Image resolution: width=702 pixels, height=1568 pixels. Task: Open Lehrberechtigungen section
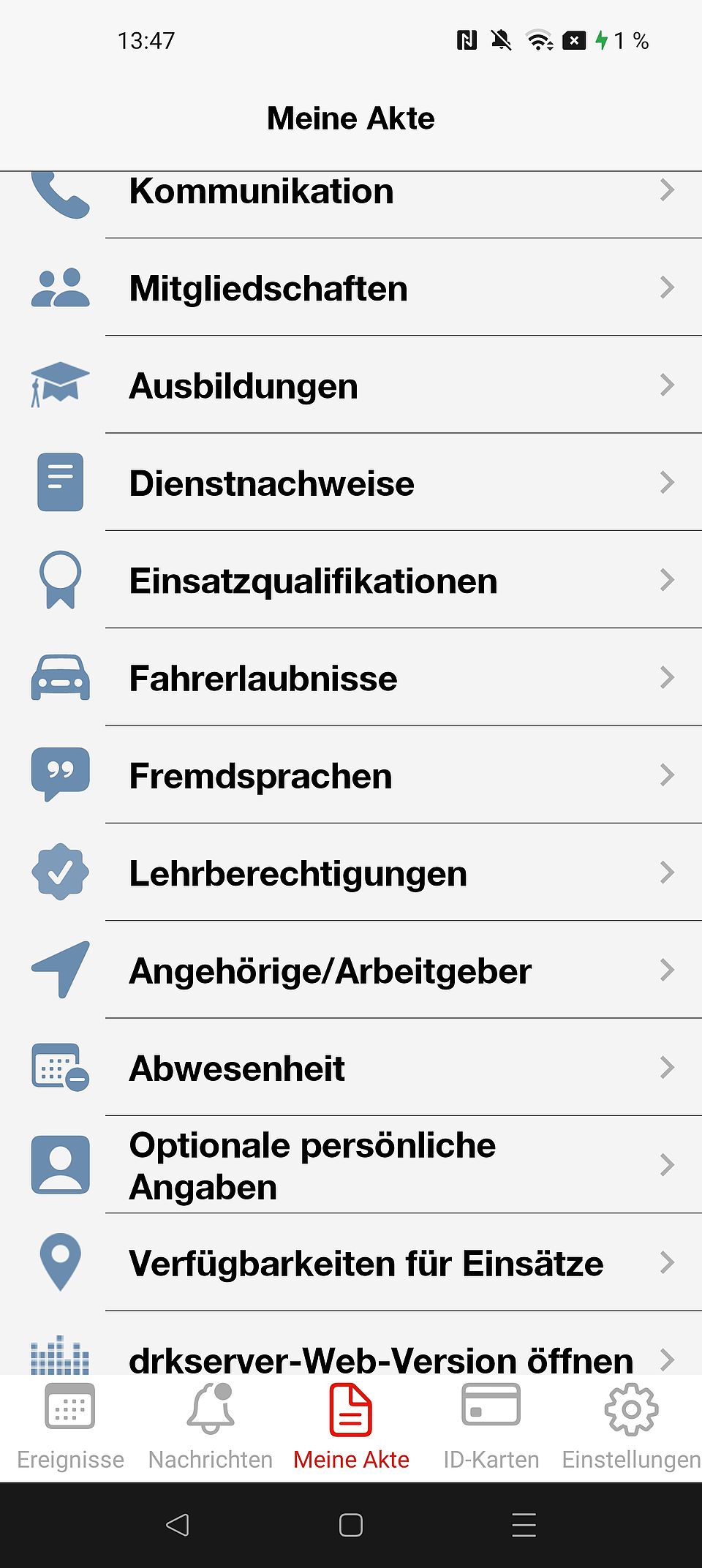[351, 872]
